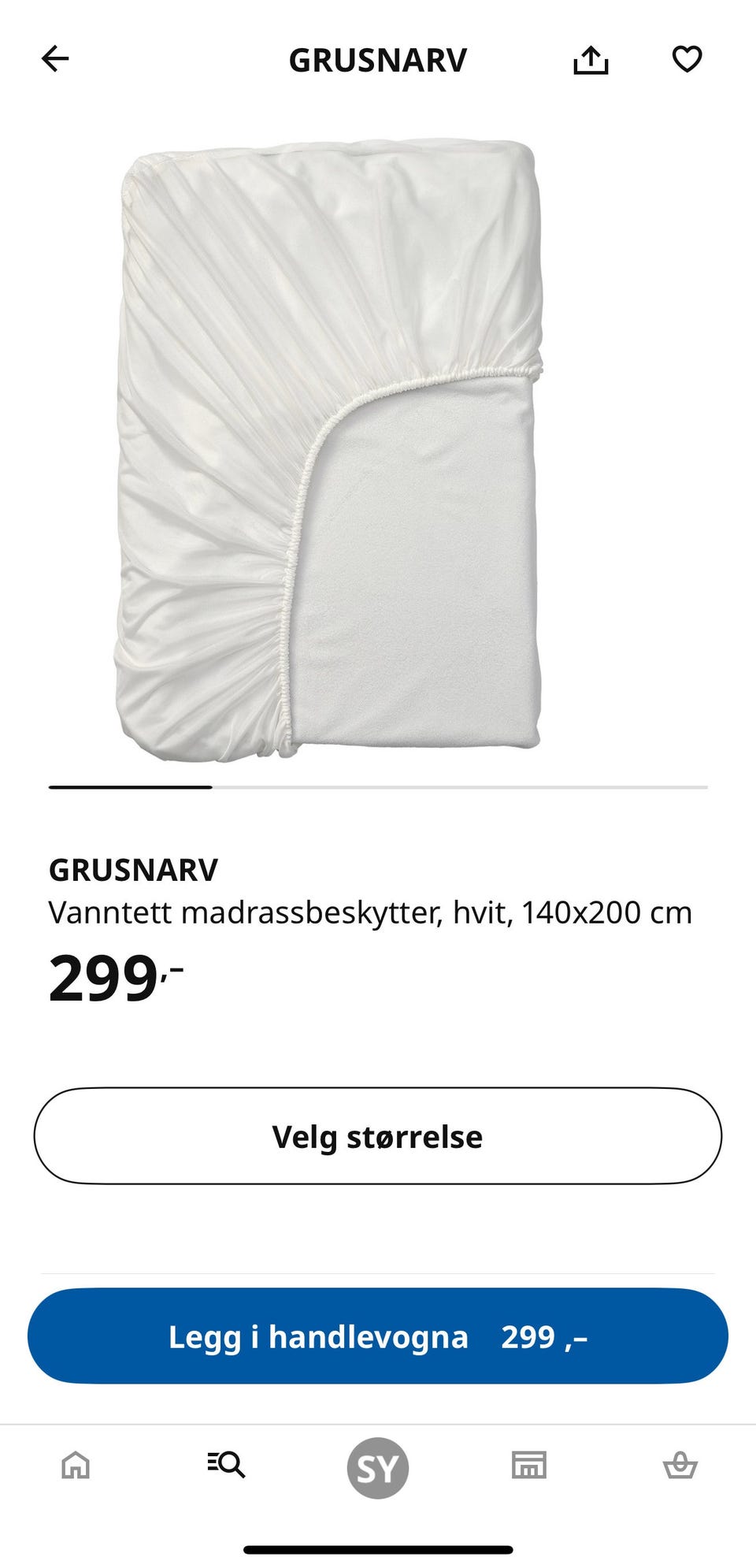Open the shopping basket icon
Screen dimensions: 756x1568
680,1467
